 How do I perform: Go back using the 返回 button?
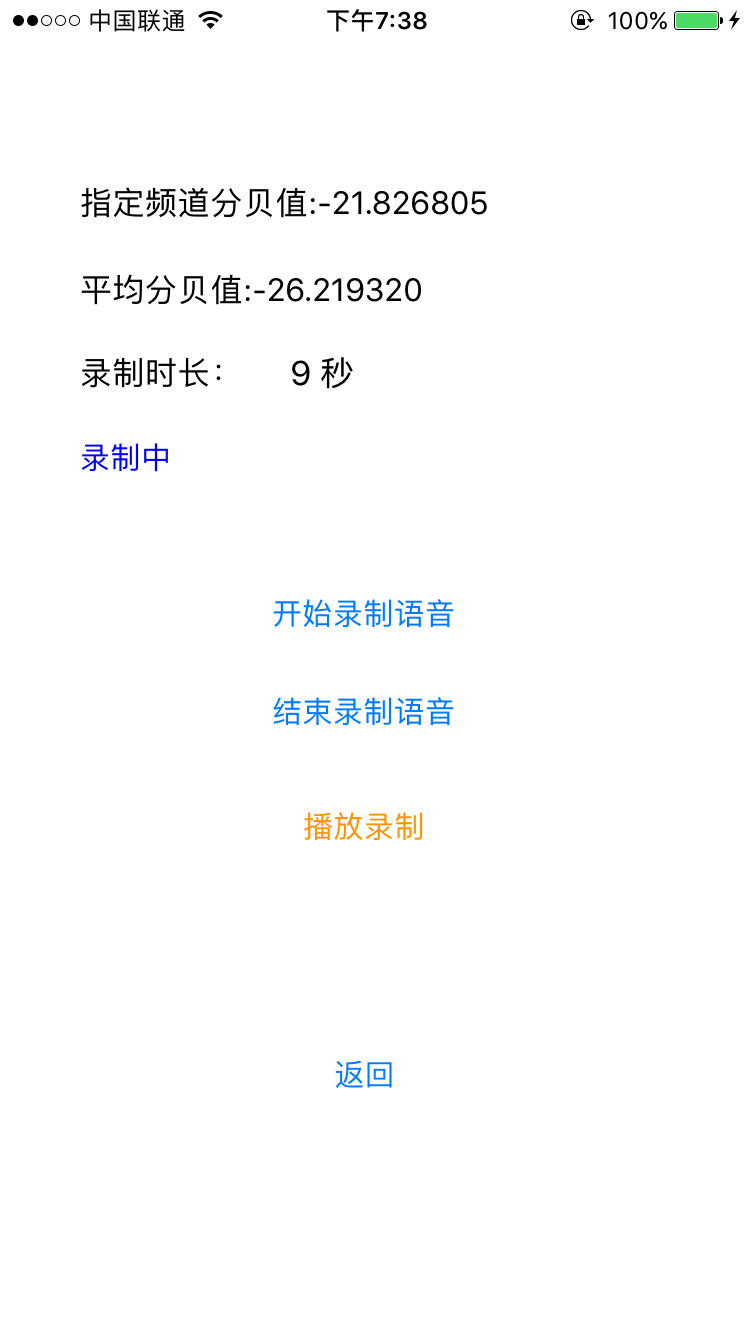(363, 1075)
